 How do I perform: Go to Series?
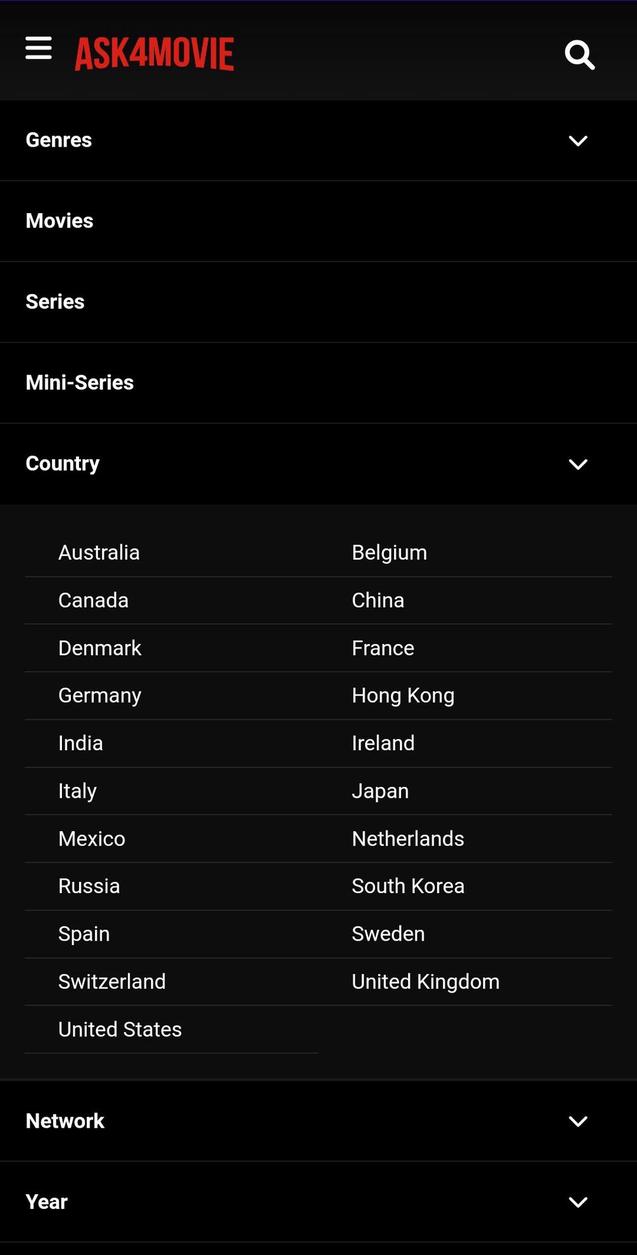55,302
